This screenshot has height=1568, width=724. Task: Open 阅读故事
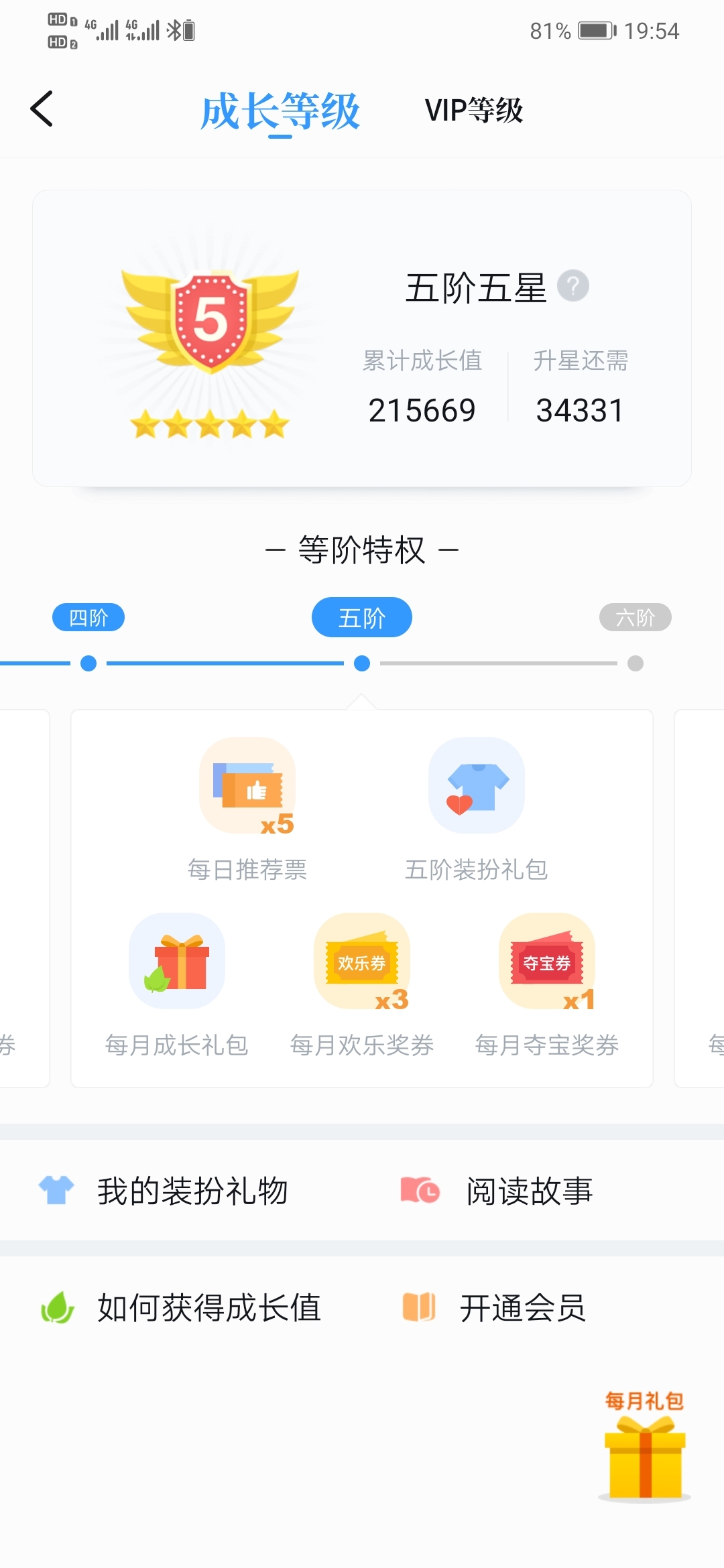pyautogui.click(x=528, y=1191)
